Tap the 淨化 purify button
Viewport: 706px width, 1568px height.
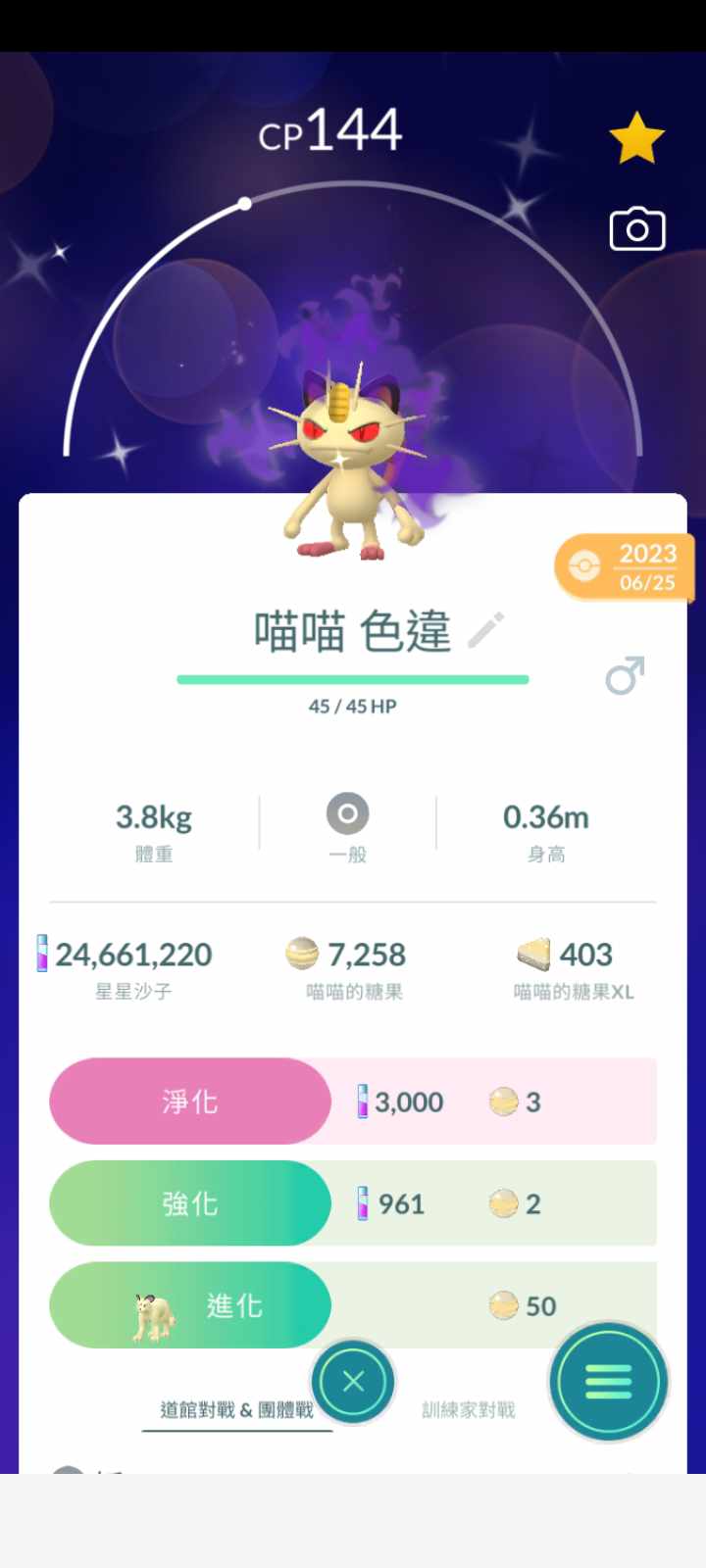pos(190,1102)
